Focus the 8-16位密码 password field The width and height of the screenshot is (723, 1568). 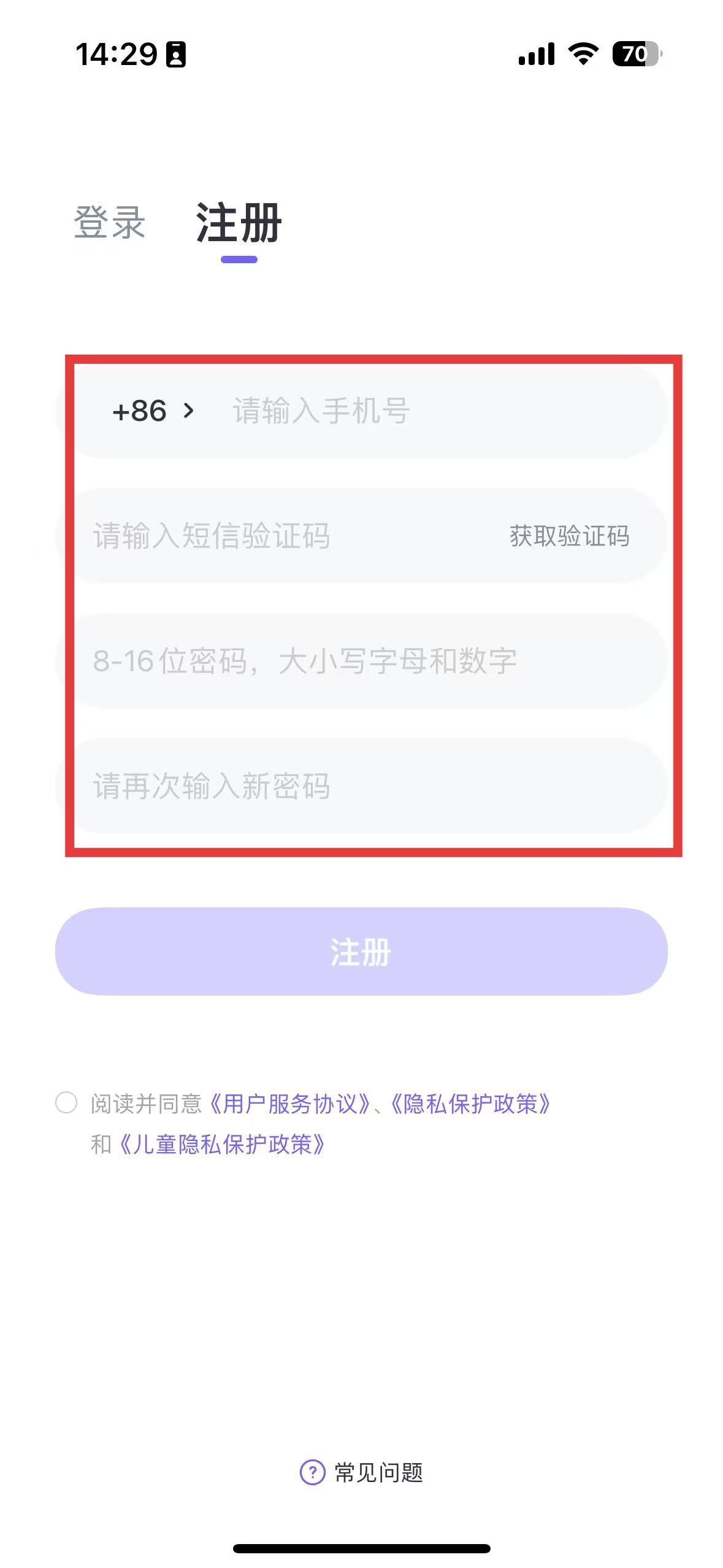point(362,661)
